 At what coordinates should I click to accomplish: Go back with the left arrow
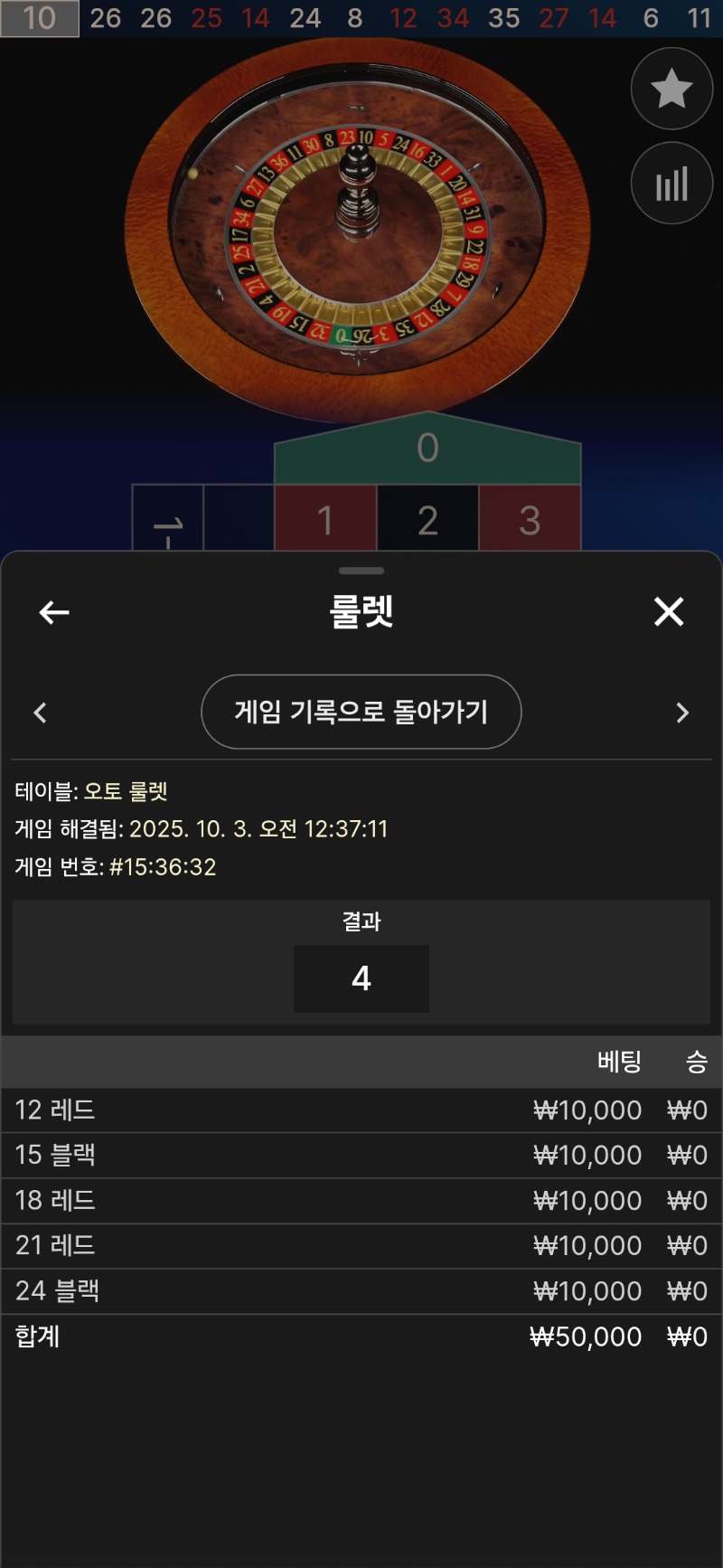pyautogui.click(x=54, y=612)
